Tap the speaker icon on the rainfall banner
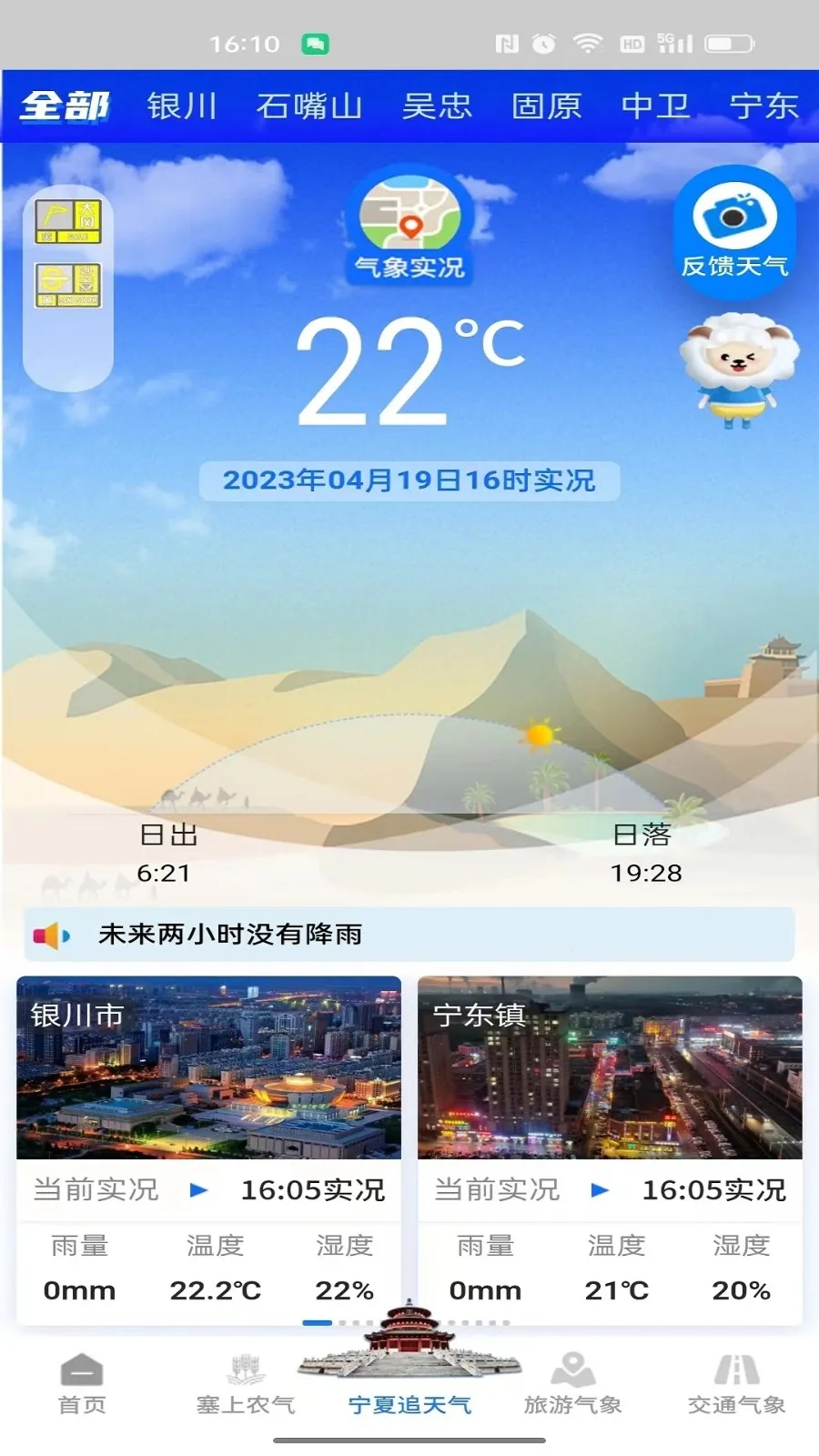Image resolution: width=819 pixels, height=1456 pixels. (x=52, y=933)
